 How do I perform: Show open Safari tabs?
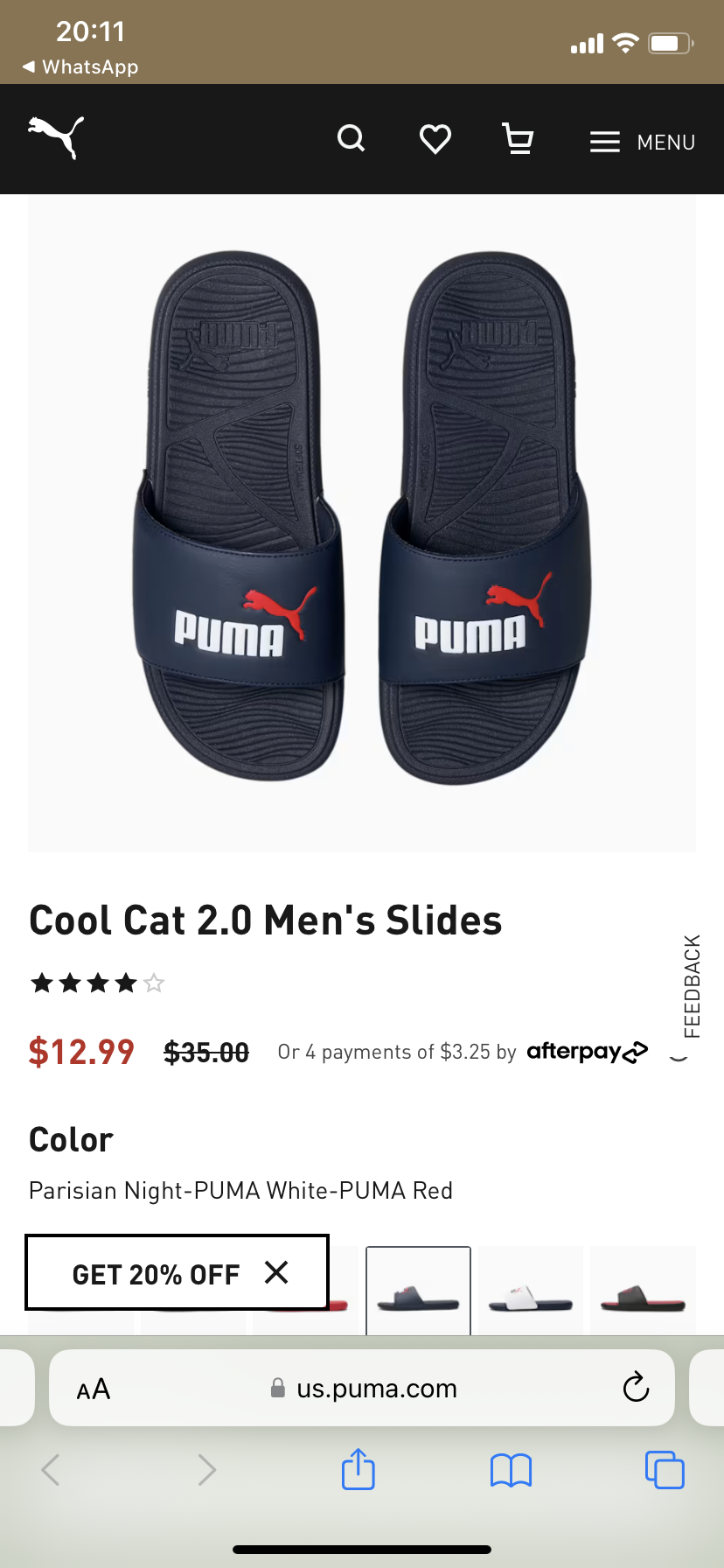click(x=665, y=1470)
